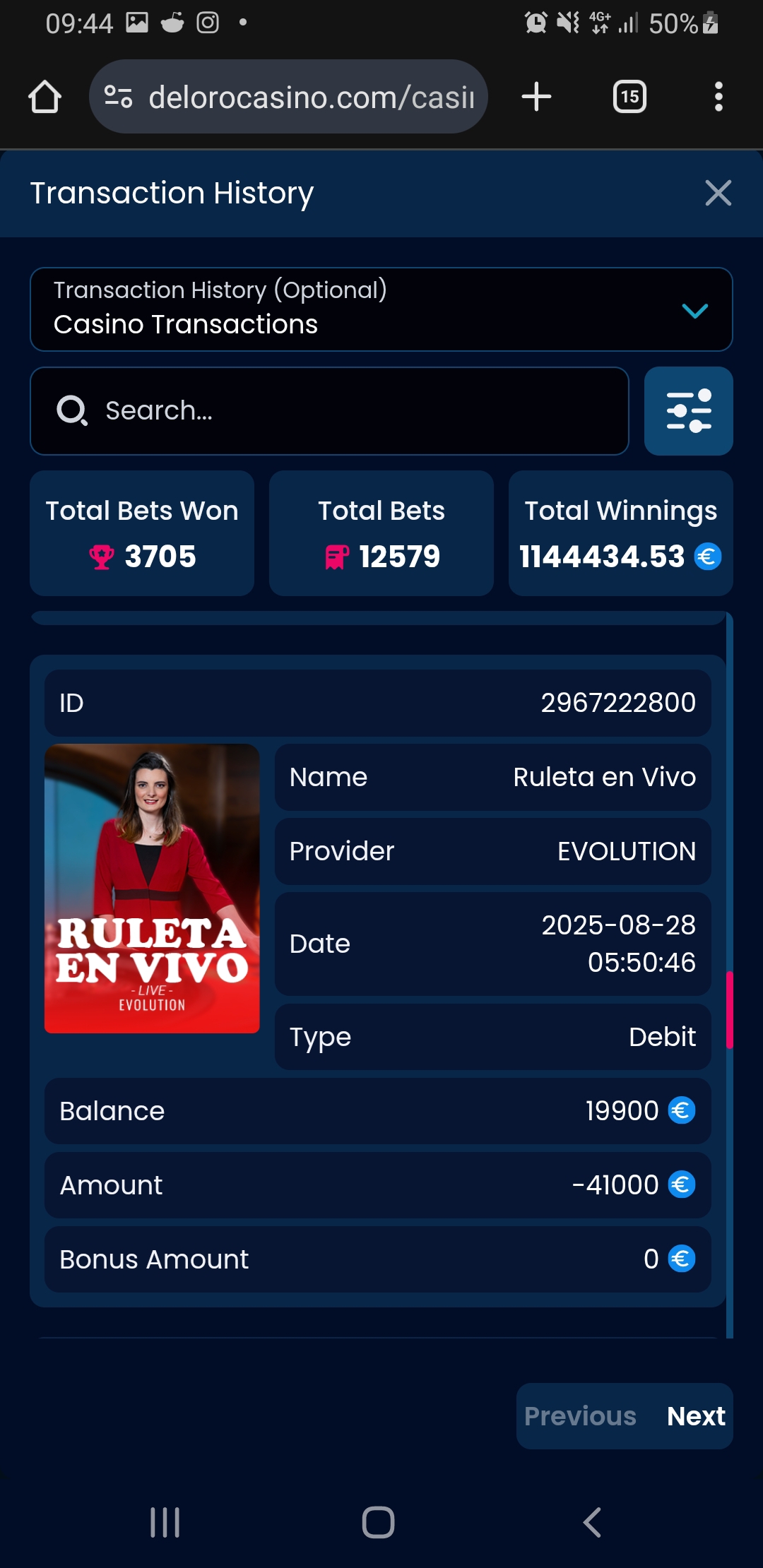763x1568 pixels.
Task: Open the Ruleta en Vivo game thumbnail
Action: pos(152,888)
